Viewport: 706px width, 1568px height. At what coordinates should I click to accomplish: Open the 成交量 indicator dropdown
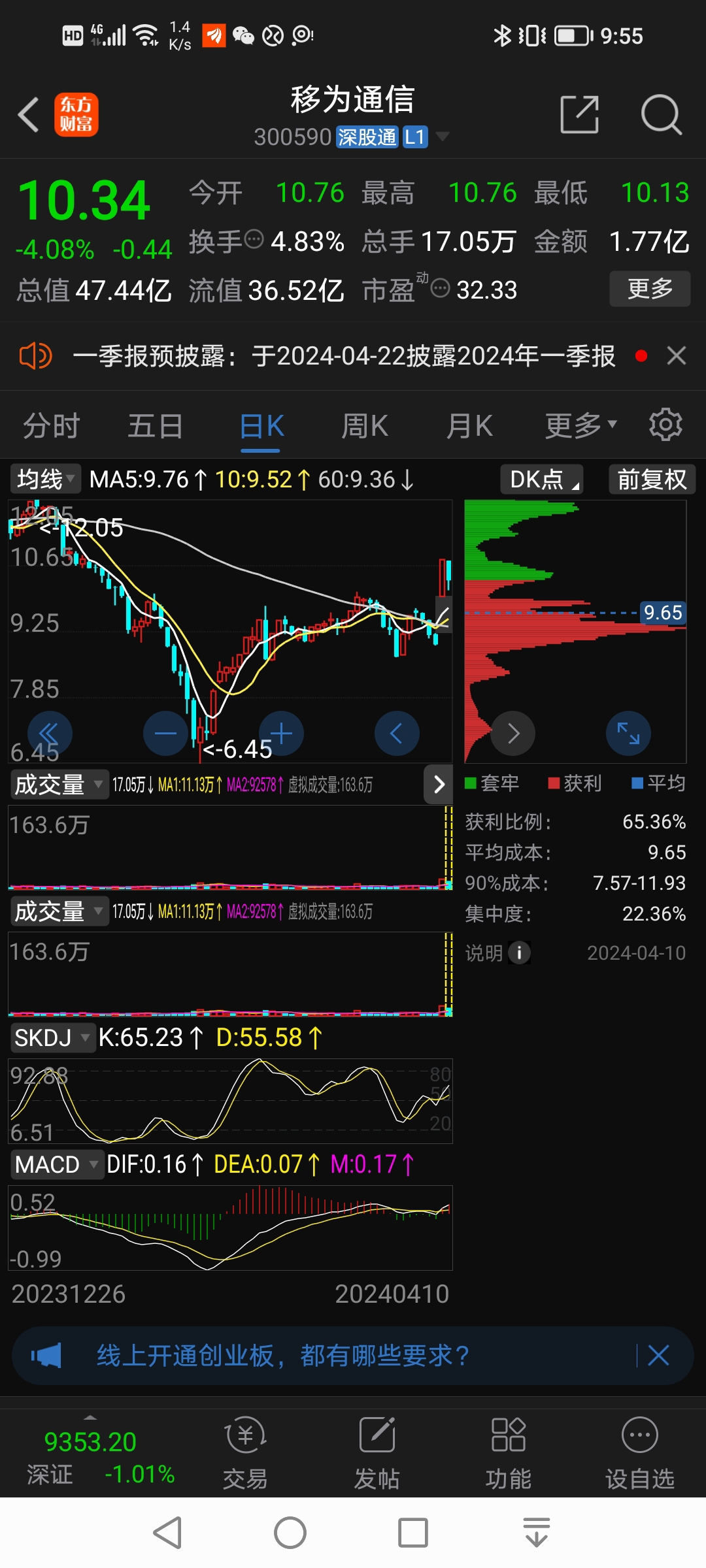pyautogui.click(x=58, y=785)
